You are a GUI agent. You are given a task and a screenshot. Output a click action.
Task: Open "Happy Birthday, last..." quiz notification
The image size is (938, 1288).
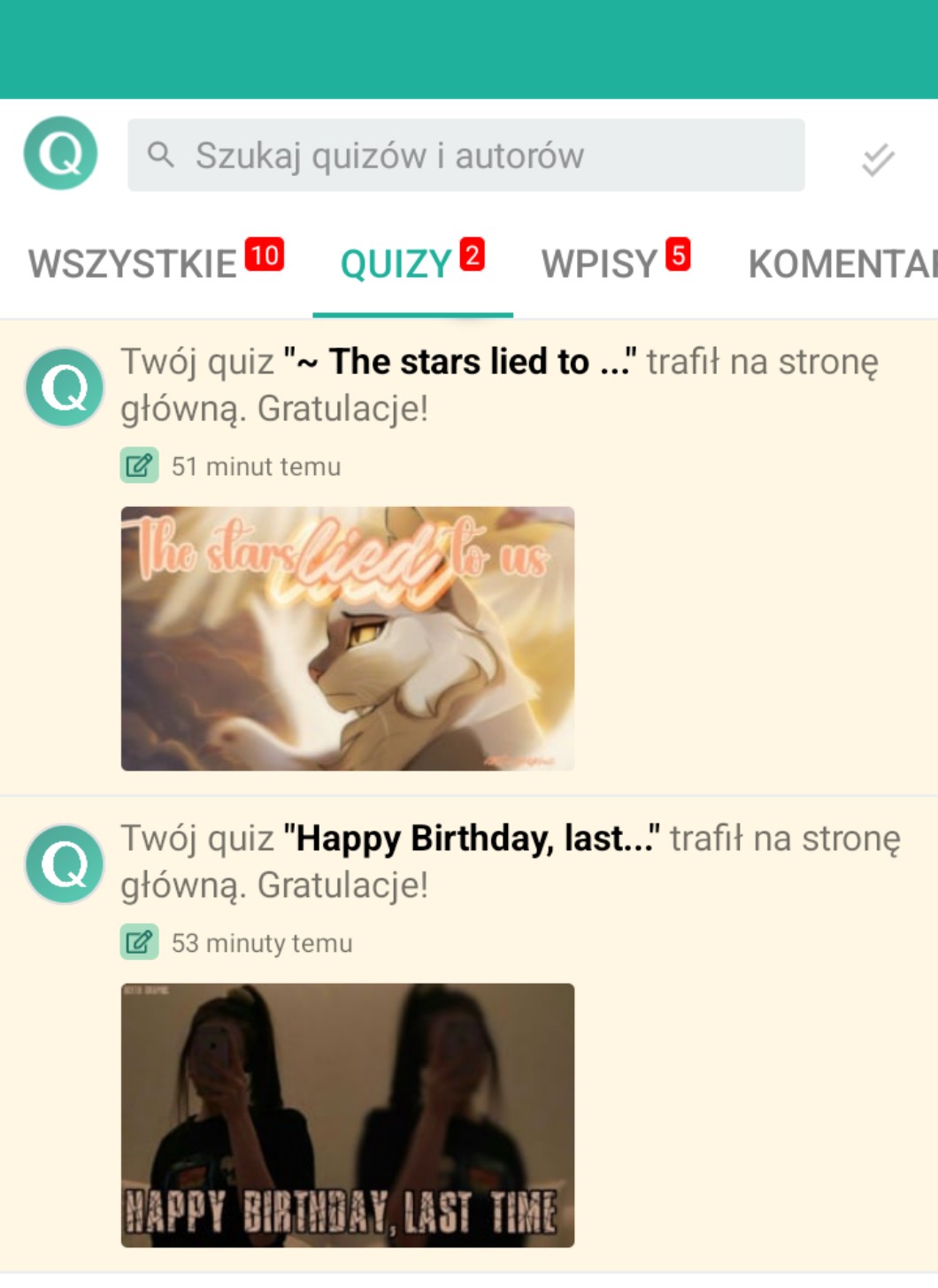(510, 861)
